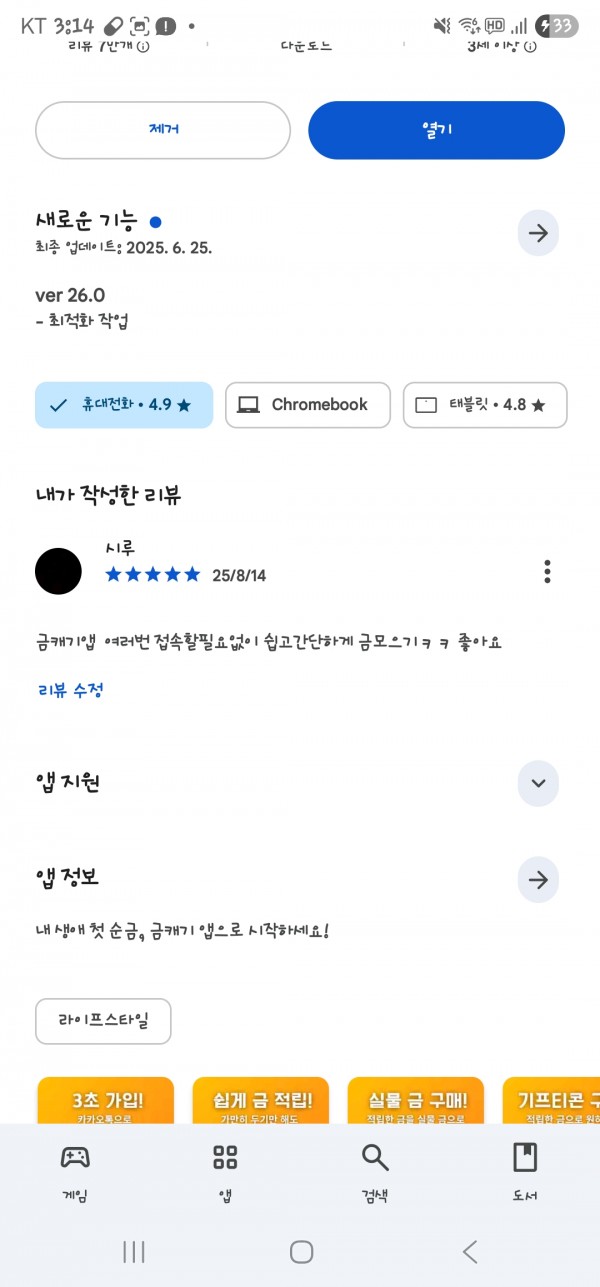Open the 3초 가입 screenshot
The width and height of the screenshot is (600, 1287).
(x=106, y=1100)
